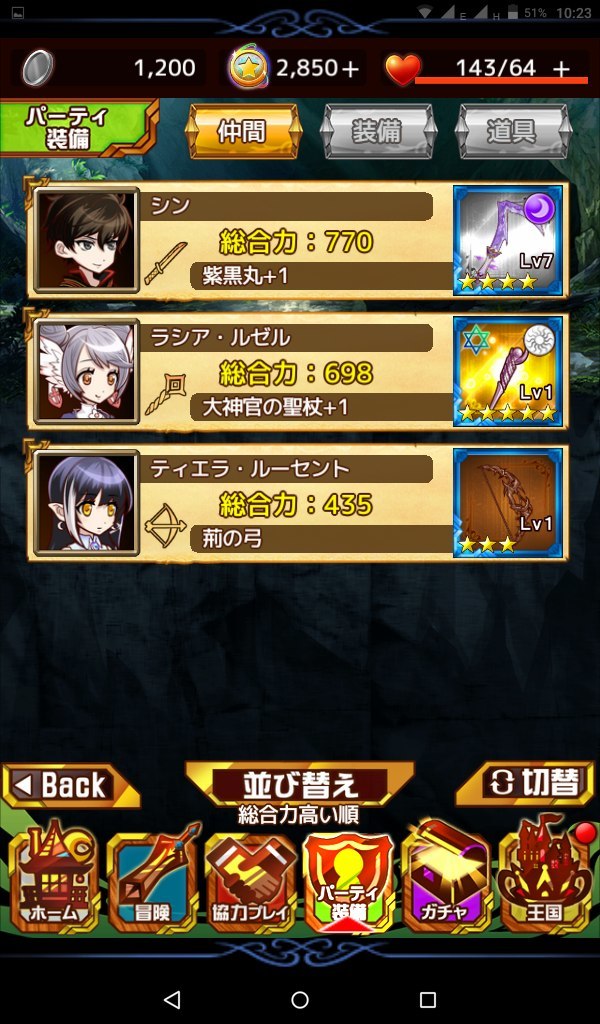Viewport: 600px width, 1024px height.
Task: Open 協力プレイ co-op play
Action: (250, 880)
